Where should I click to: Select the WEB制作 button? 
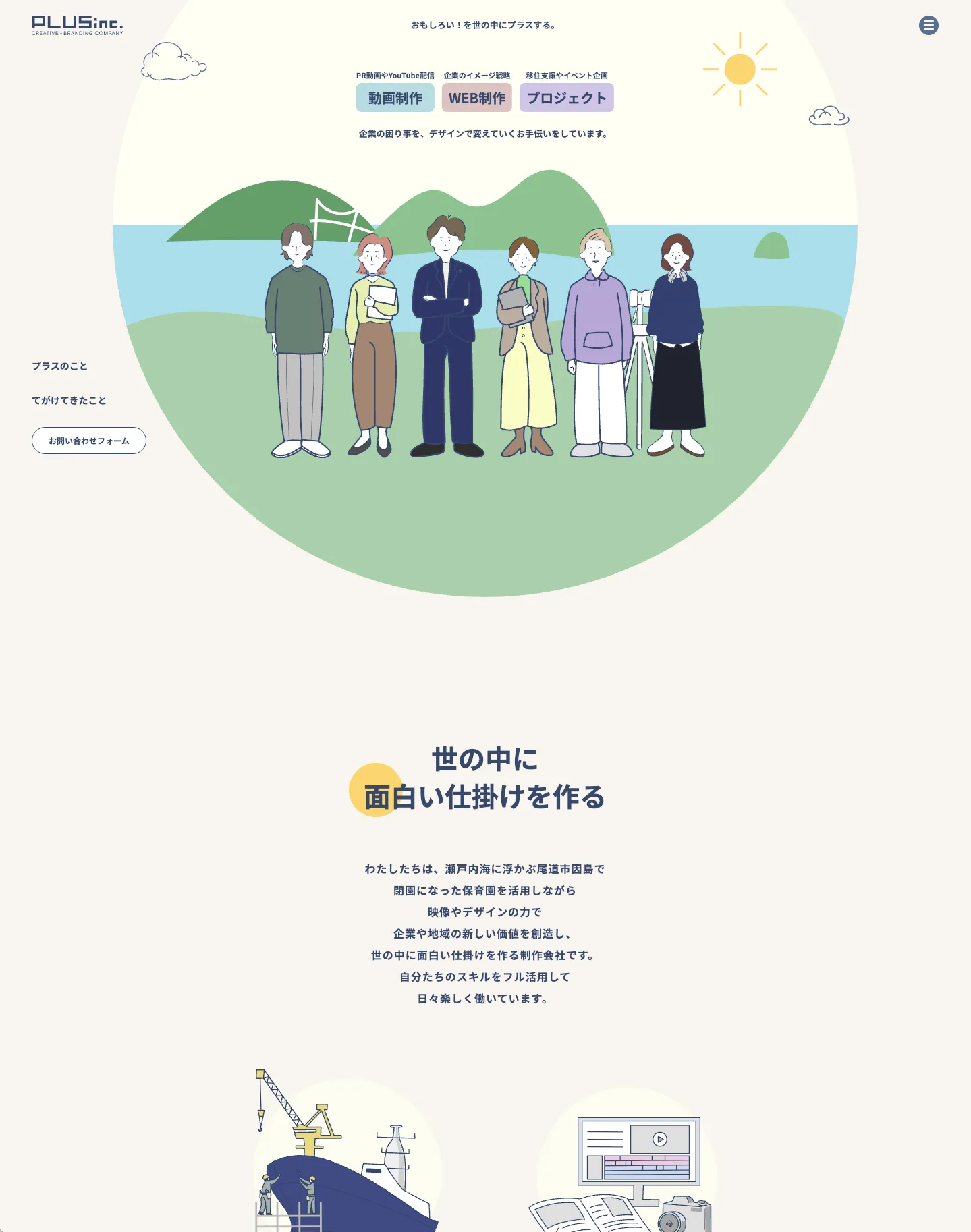[476, 98]
